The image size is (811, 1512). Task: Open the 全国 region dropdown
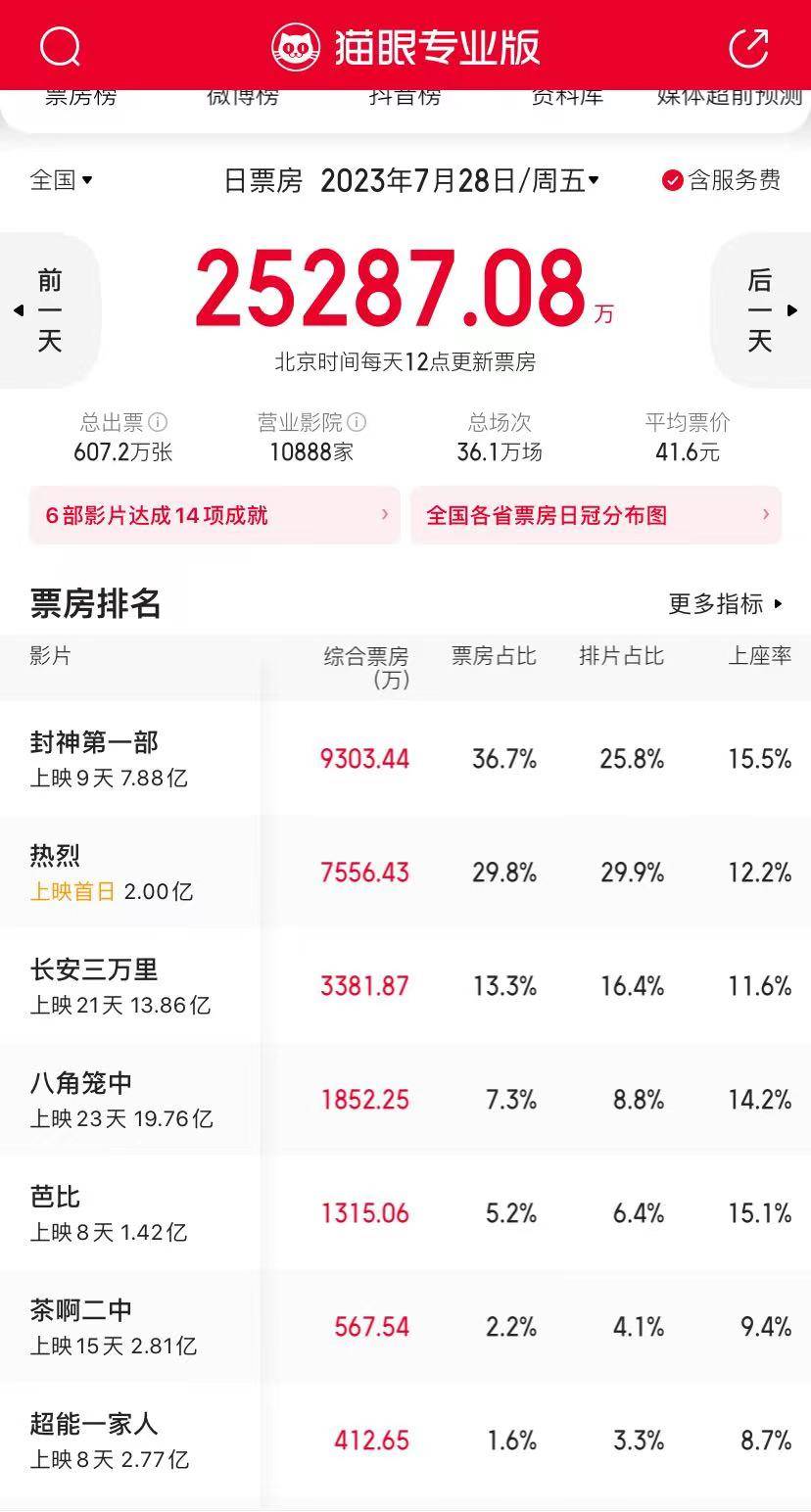(62, 180)
